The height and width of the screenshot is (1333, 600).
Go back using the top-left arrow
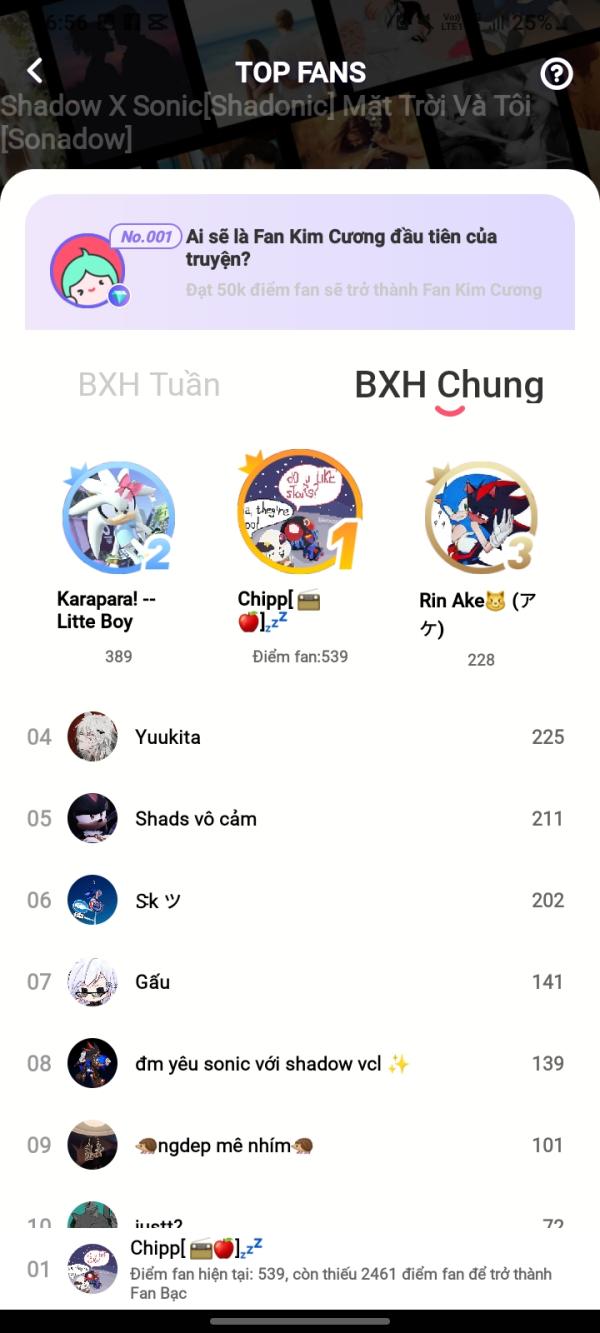(35, 72)
